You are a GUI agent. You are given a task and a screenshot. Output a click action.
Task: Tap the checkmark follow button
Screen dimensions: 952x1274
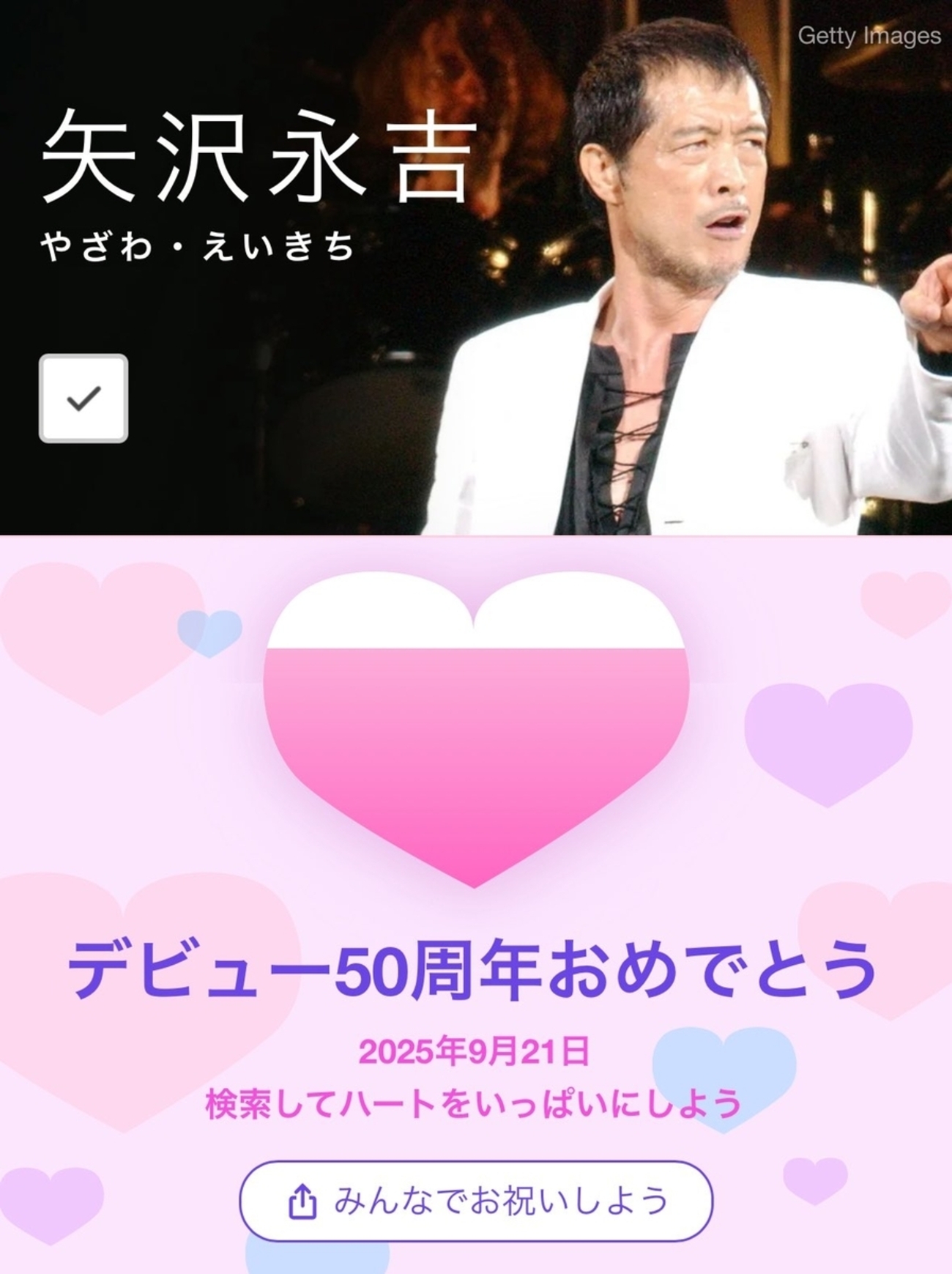tap(83, 399)
